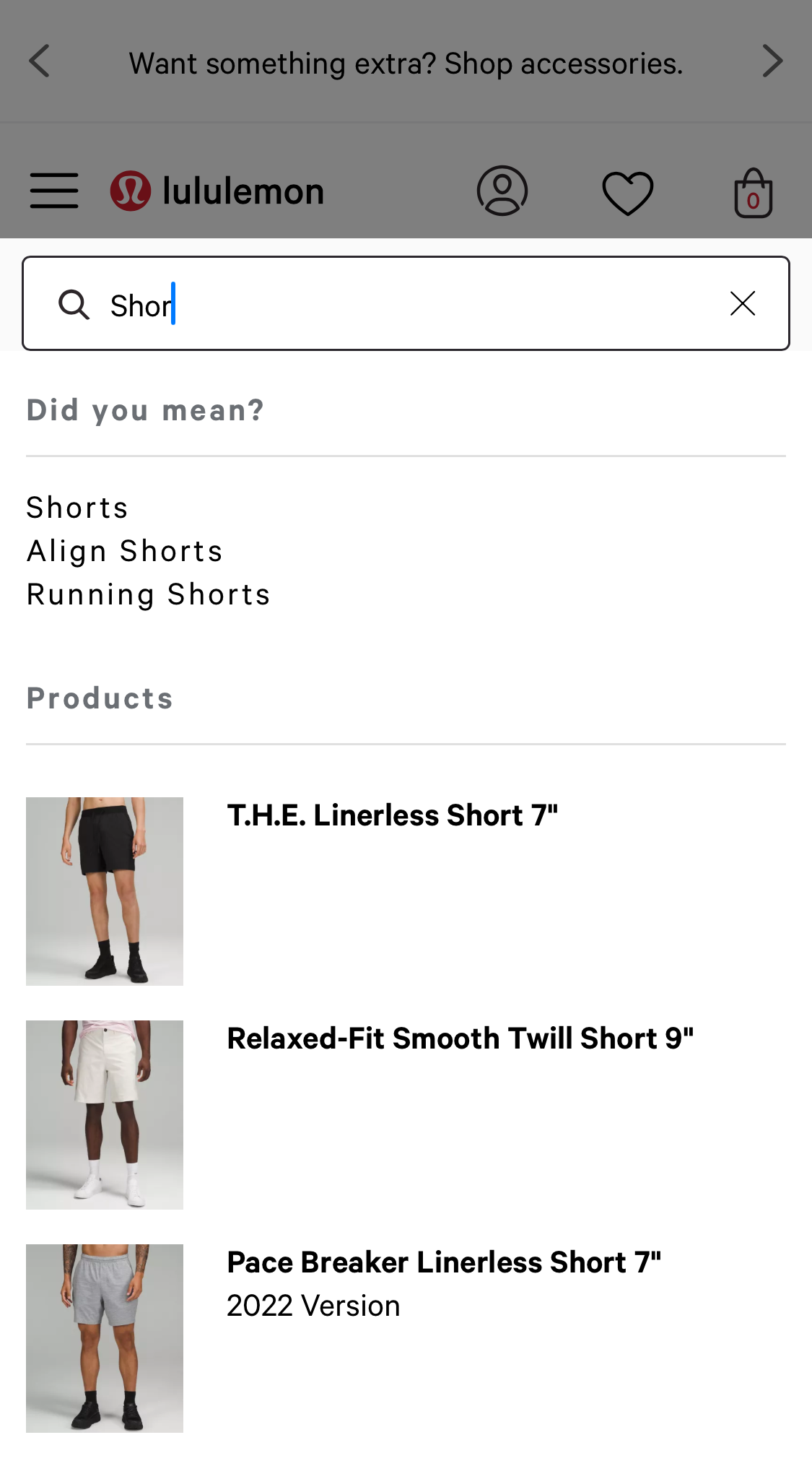Click the search magnifier icon
The image size is (812, 1466).
pyautogui.click(x=73, y=304)
